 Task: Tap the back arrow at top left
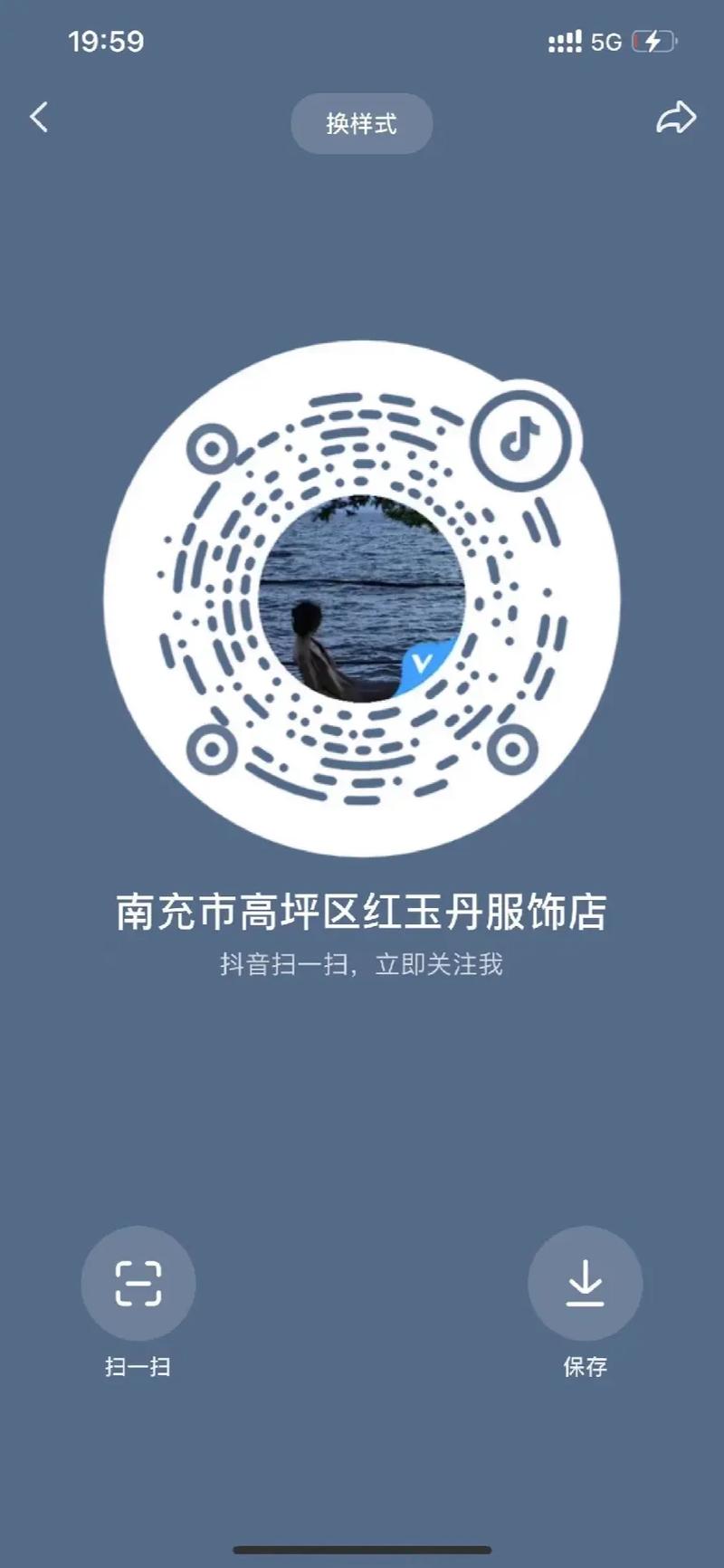tap(39, 118)
